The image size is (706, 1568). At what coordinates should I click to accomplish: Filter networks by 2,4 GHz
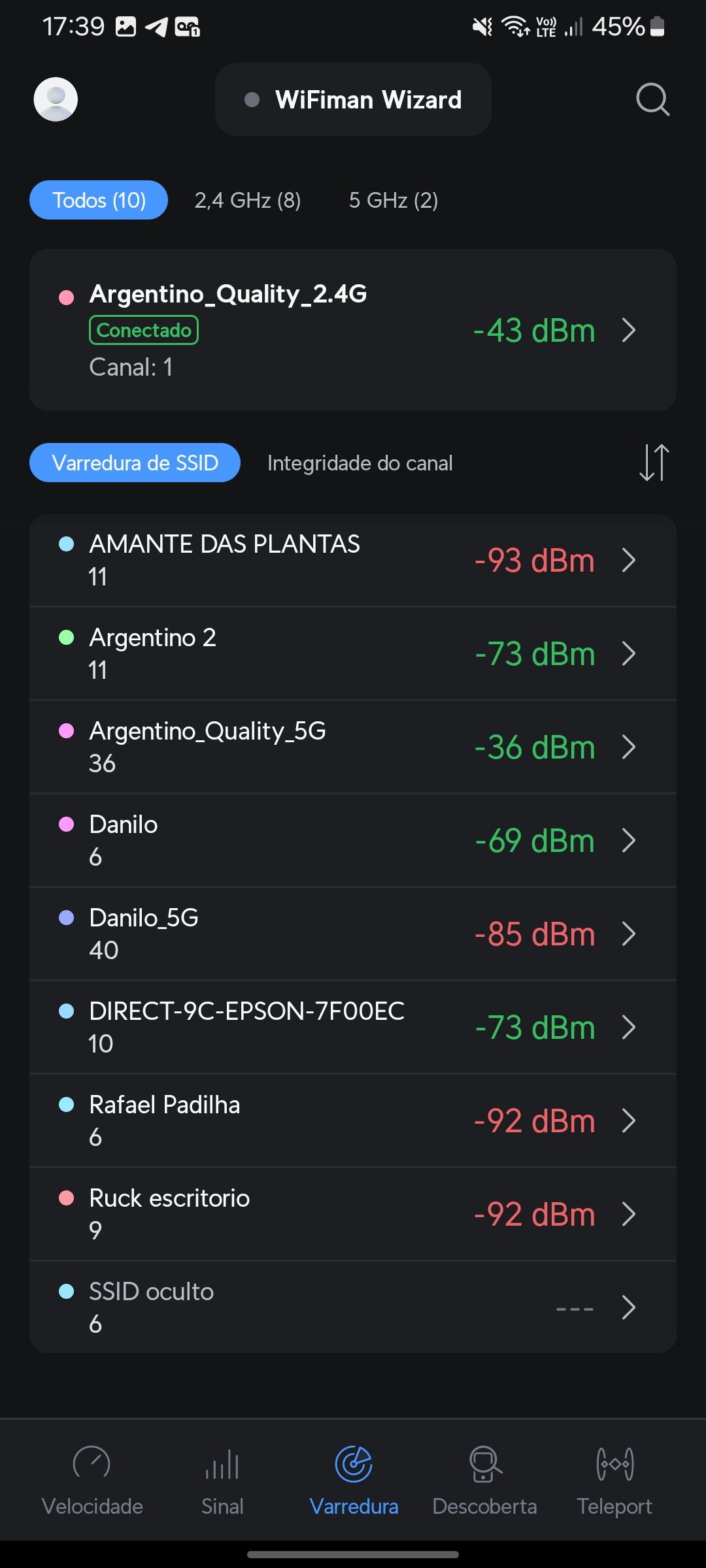(x=248, y=200)
